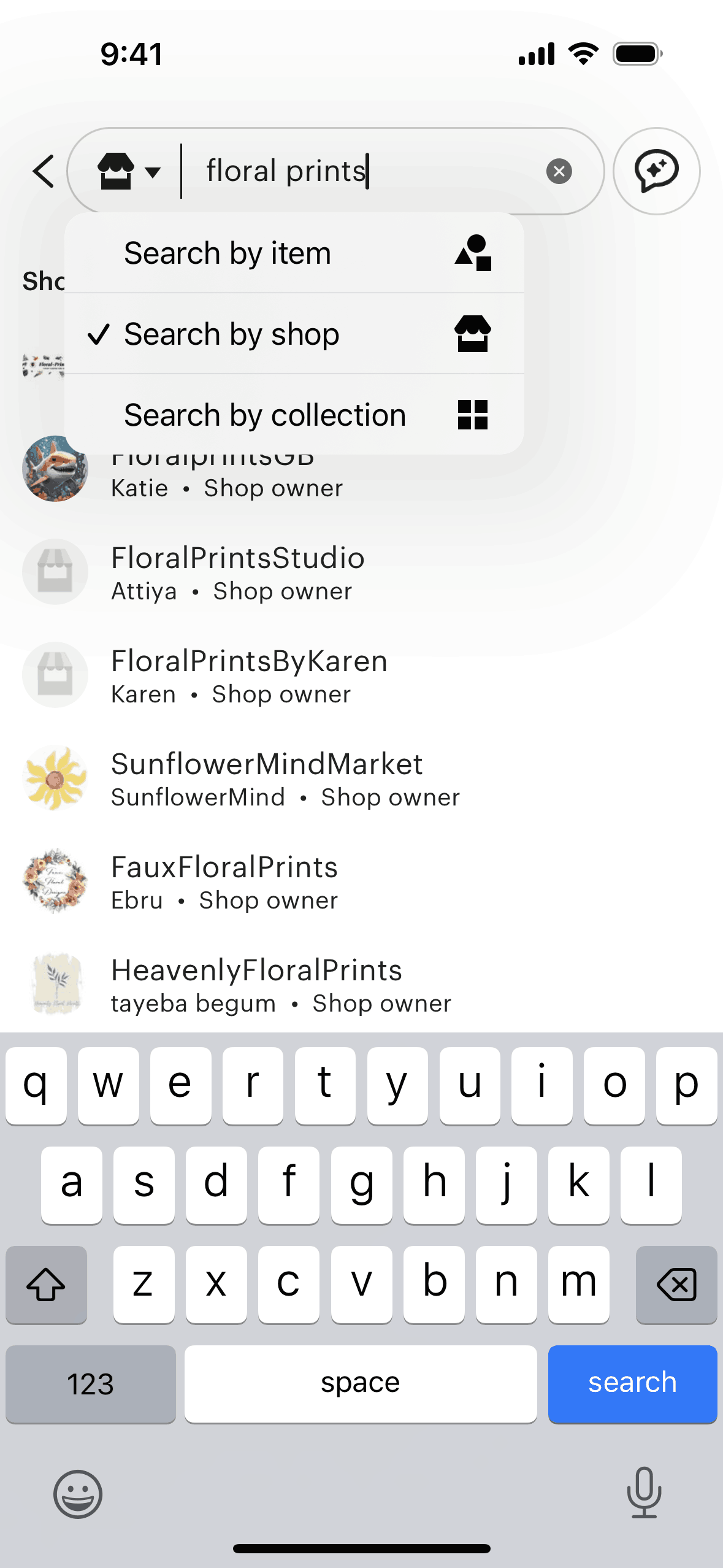Viewport: 723px width, 1568px height.
Task: Hit the backspace key on keyboard
Action: tap(676, 1283)
